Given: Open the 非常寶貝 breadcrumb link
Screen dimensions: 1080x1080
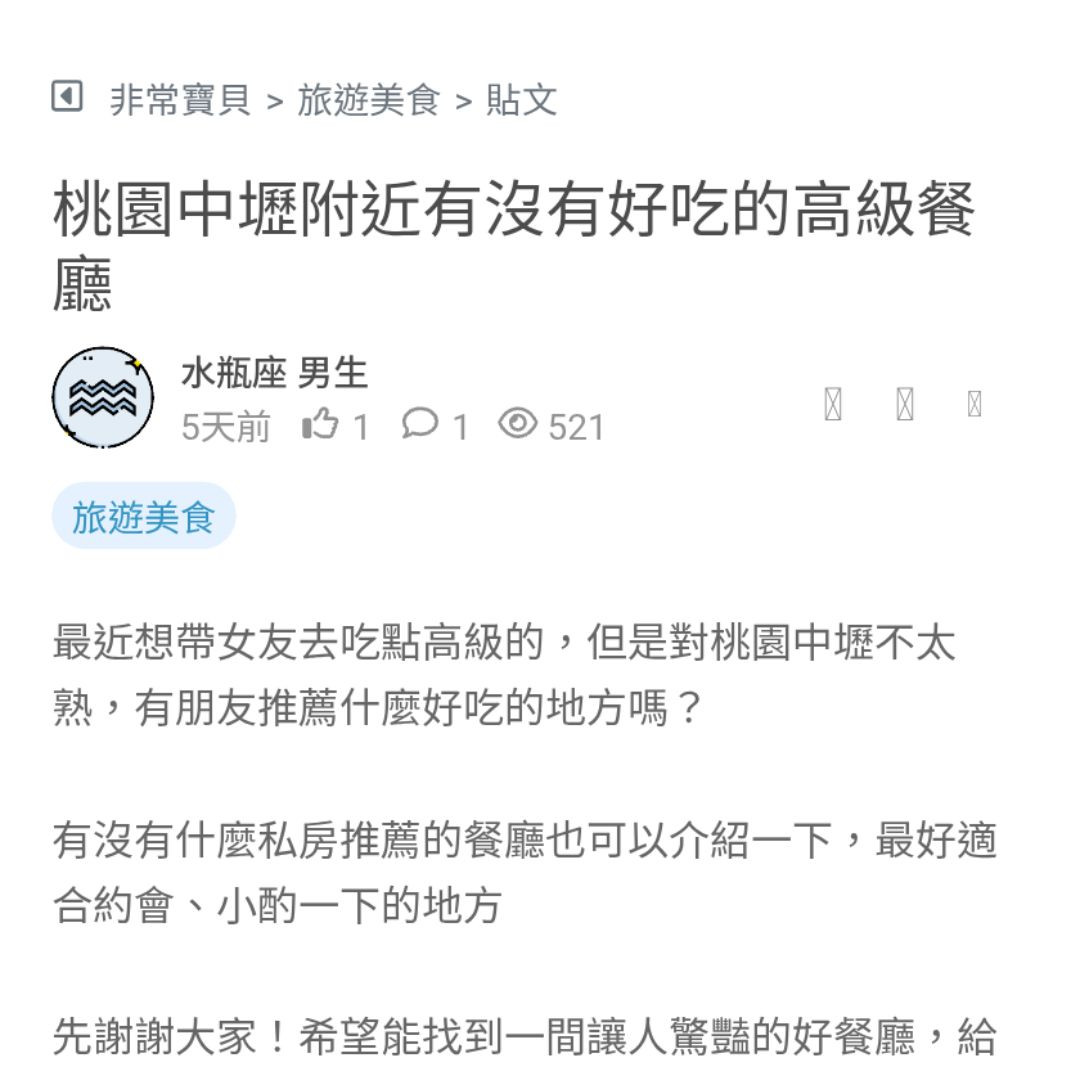Looking at the screenshot, I should [180, 100].
